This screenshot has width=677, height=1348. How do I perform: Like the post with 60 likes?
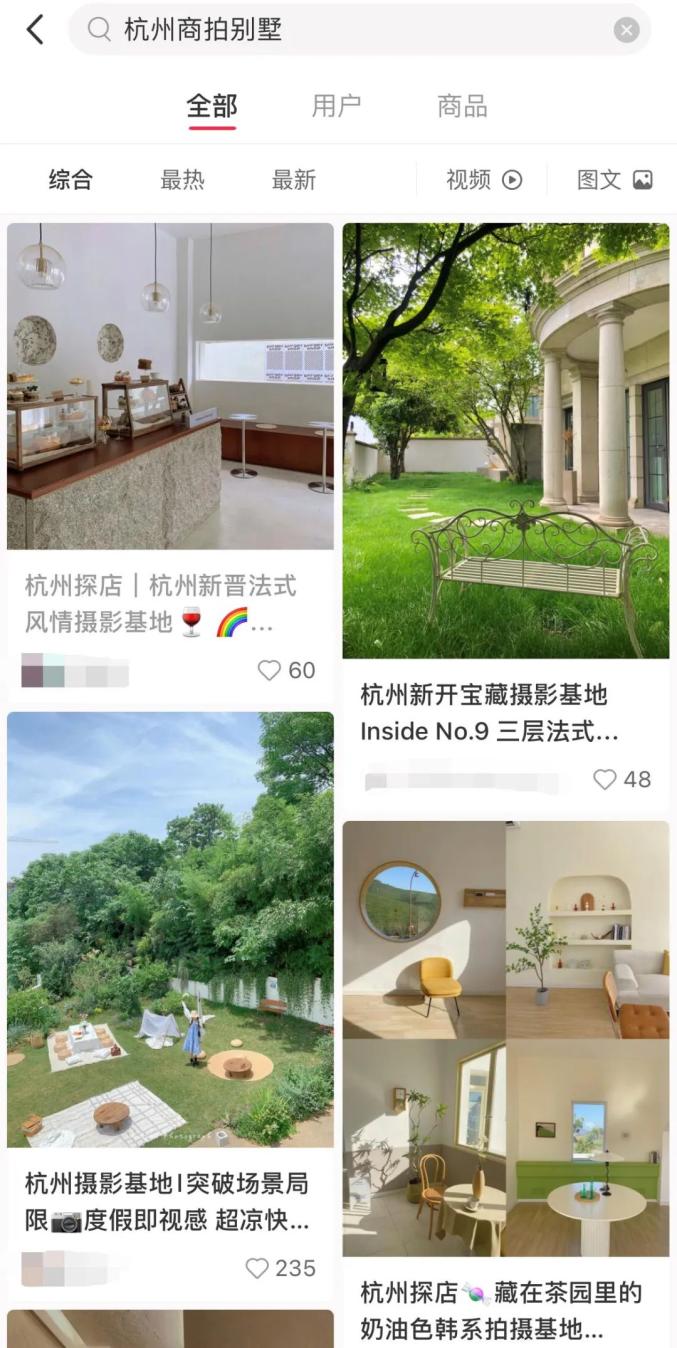point(269,671)
